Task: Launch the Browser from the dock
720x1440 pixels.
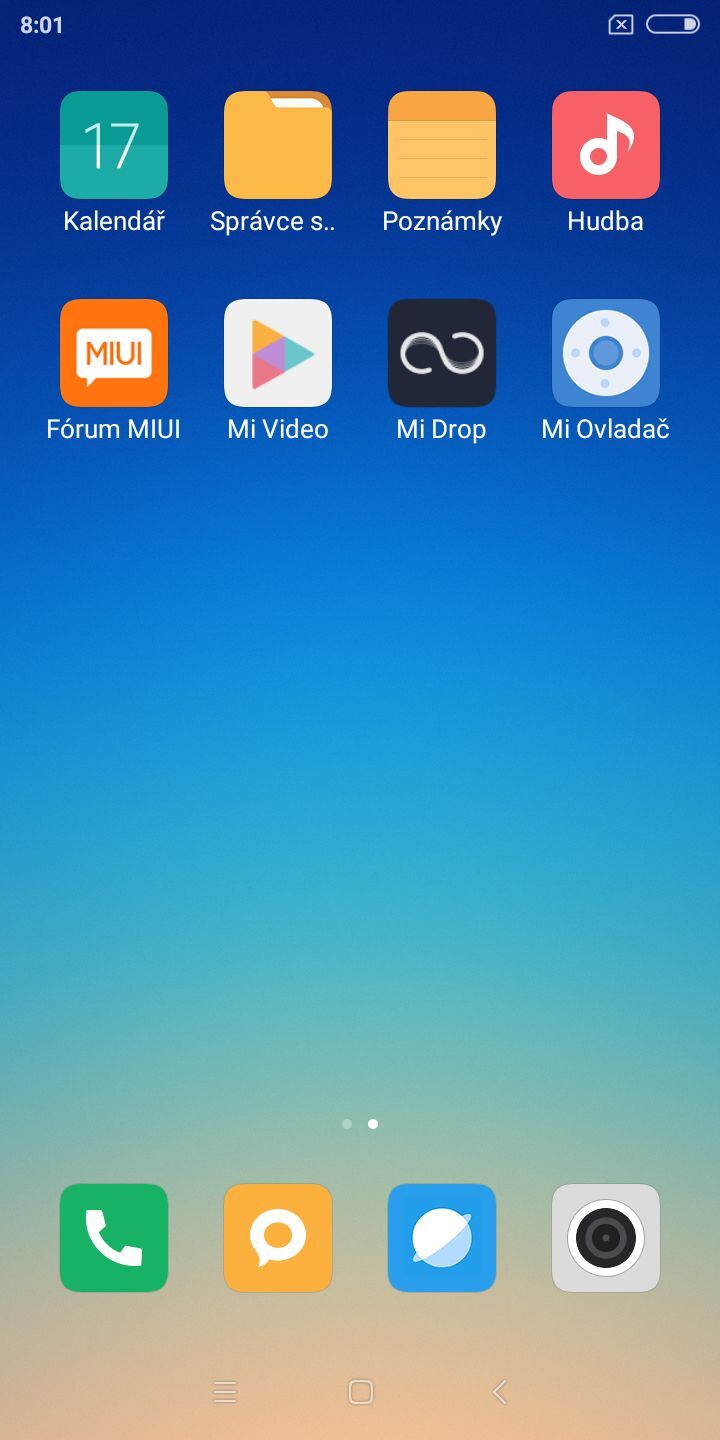Action: [x=441, y=1238]
